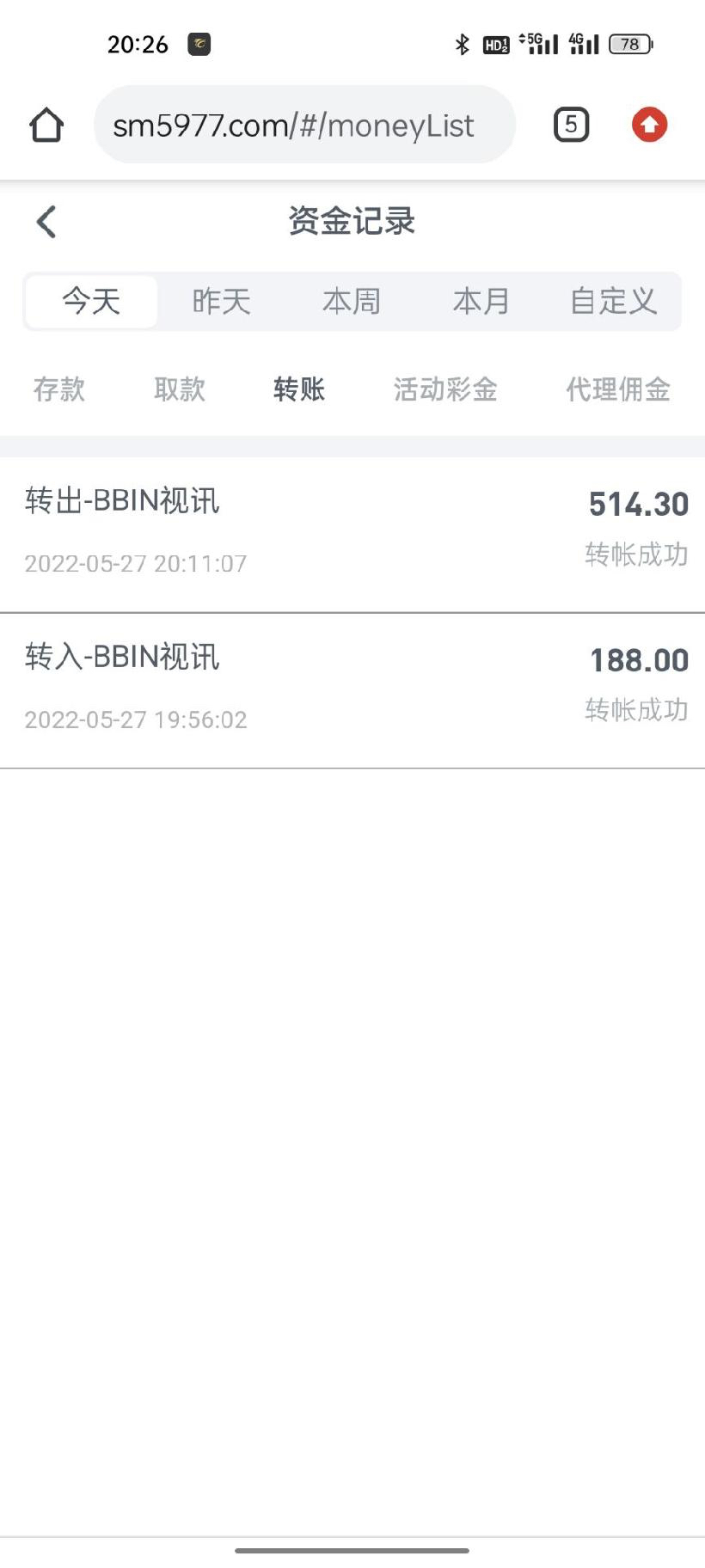This screenshot has height=1568, width=705.
Task: Switch to the 昨天 date filter
Action: pos(222,302)
